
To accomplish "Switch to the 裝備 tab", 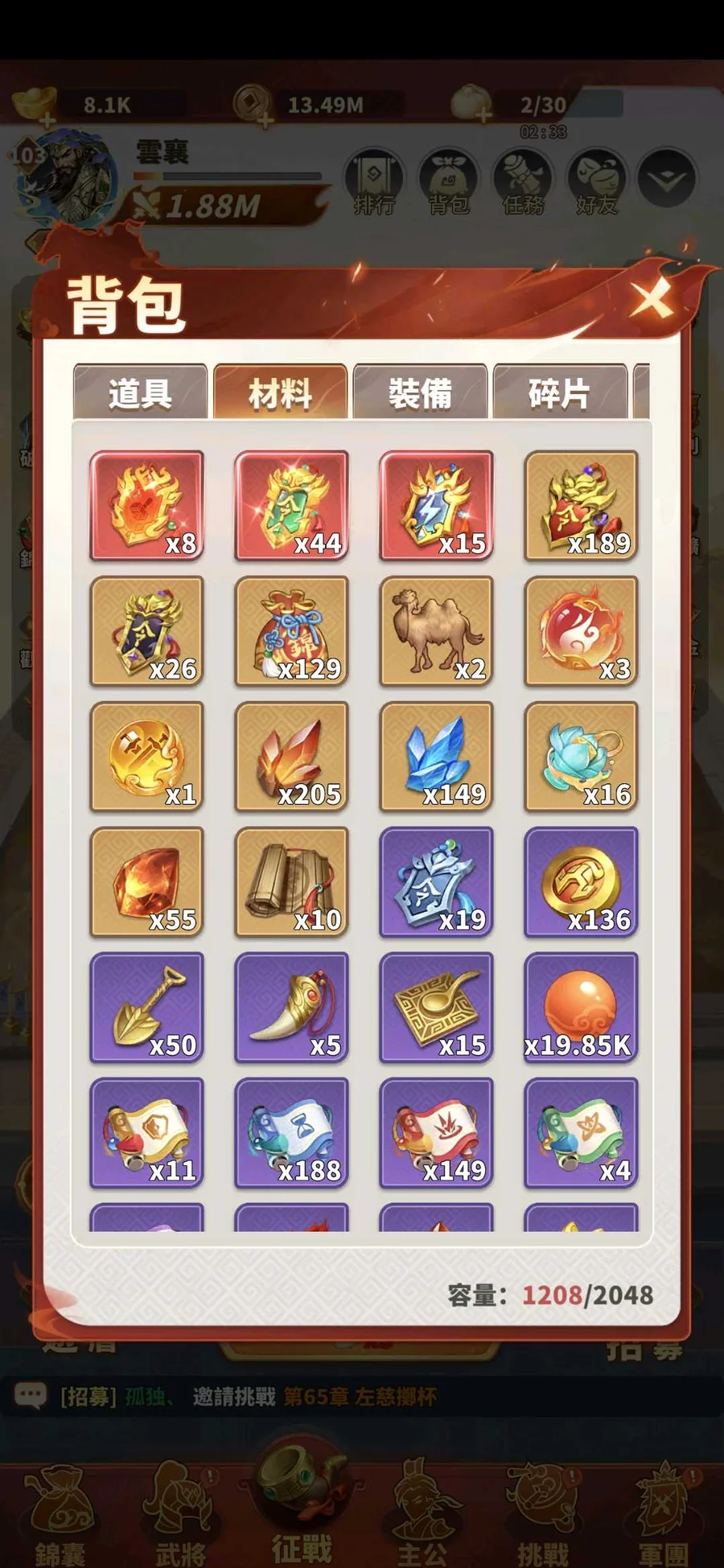I will (x=420, y=393).
